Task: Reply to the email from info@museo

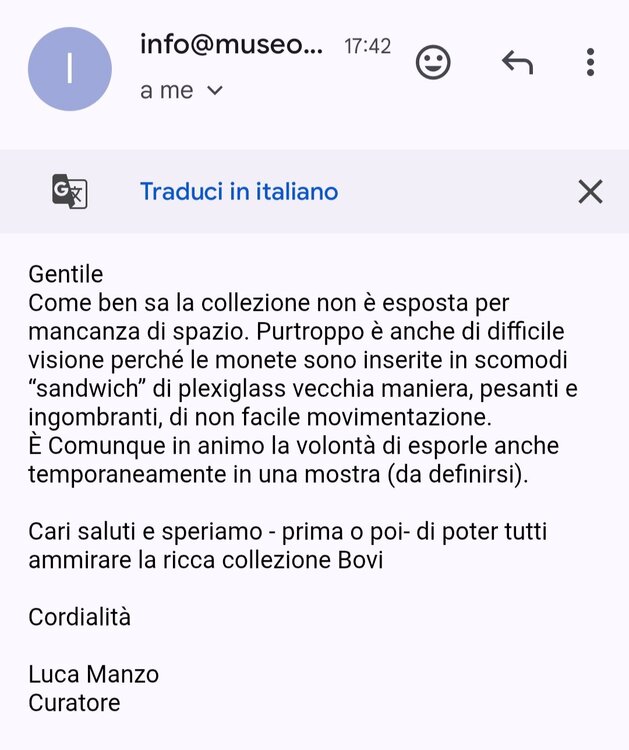Action: (517, 63)
